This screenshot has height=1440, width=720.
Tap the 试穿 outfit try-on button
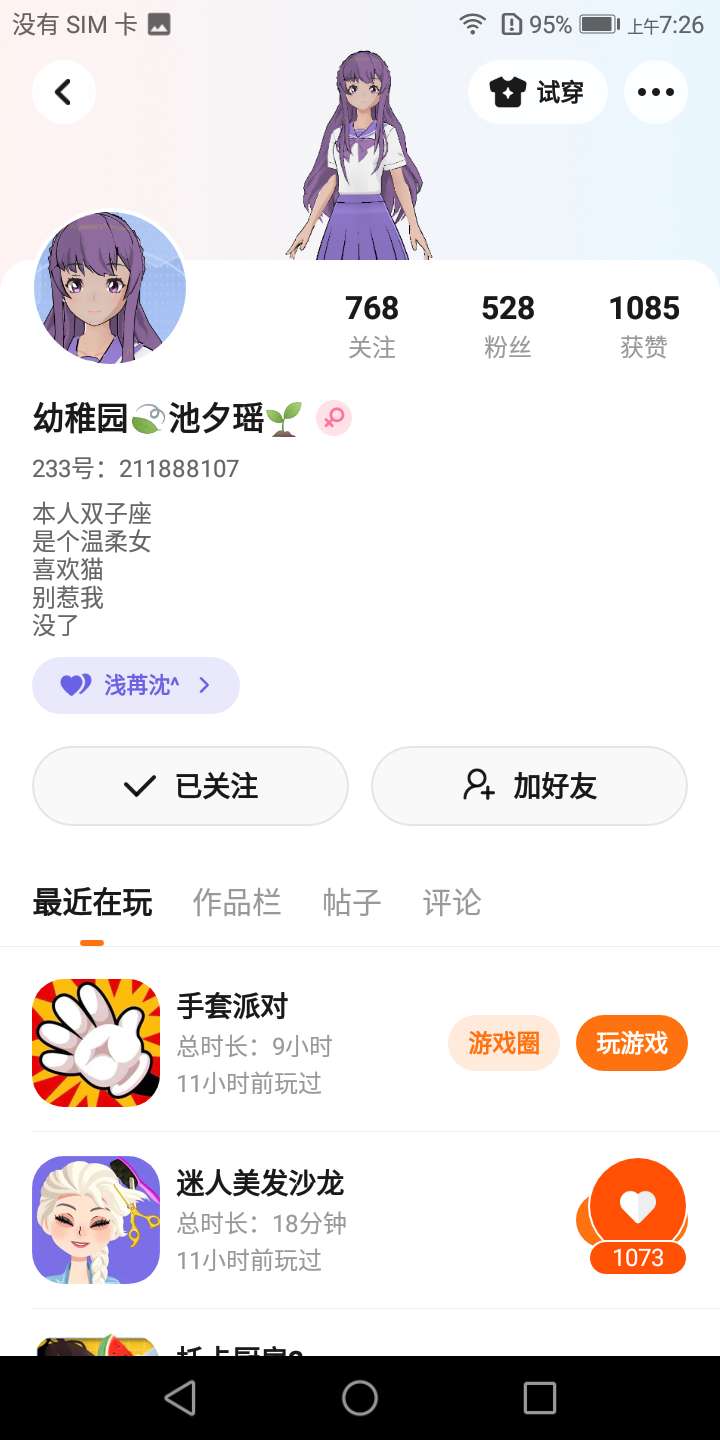(538, 92)
